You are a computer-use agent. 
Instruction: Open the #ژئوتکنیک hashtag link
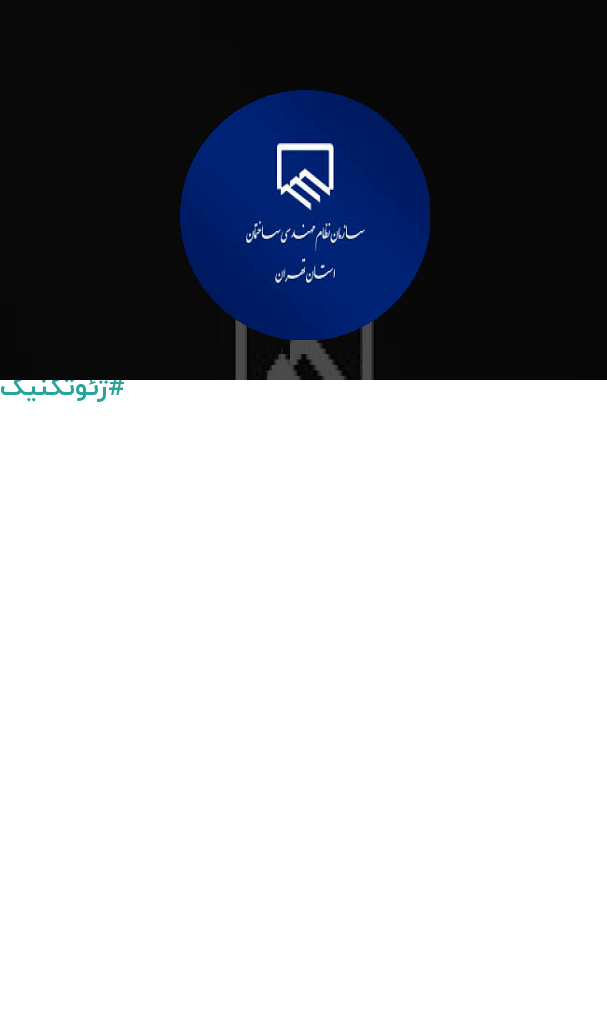(62, 389)
